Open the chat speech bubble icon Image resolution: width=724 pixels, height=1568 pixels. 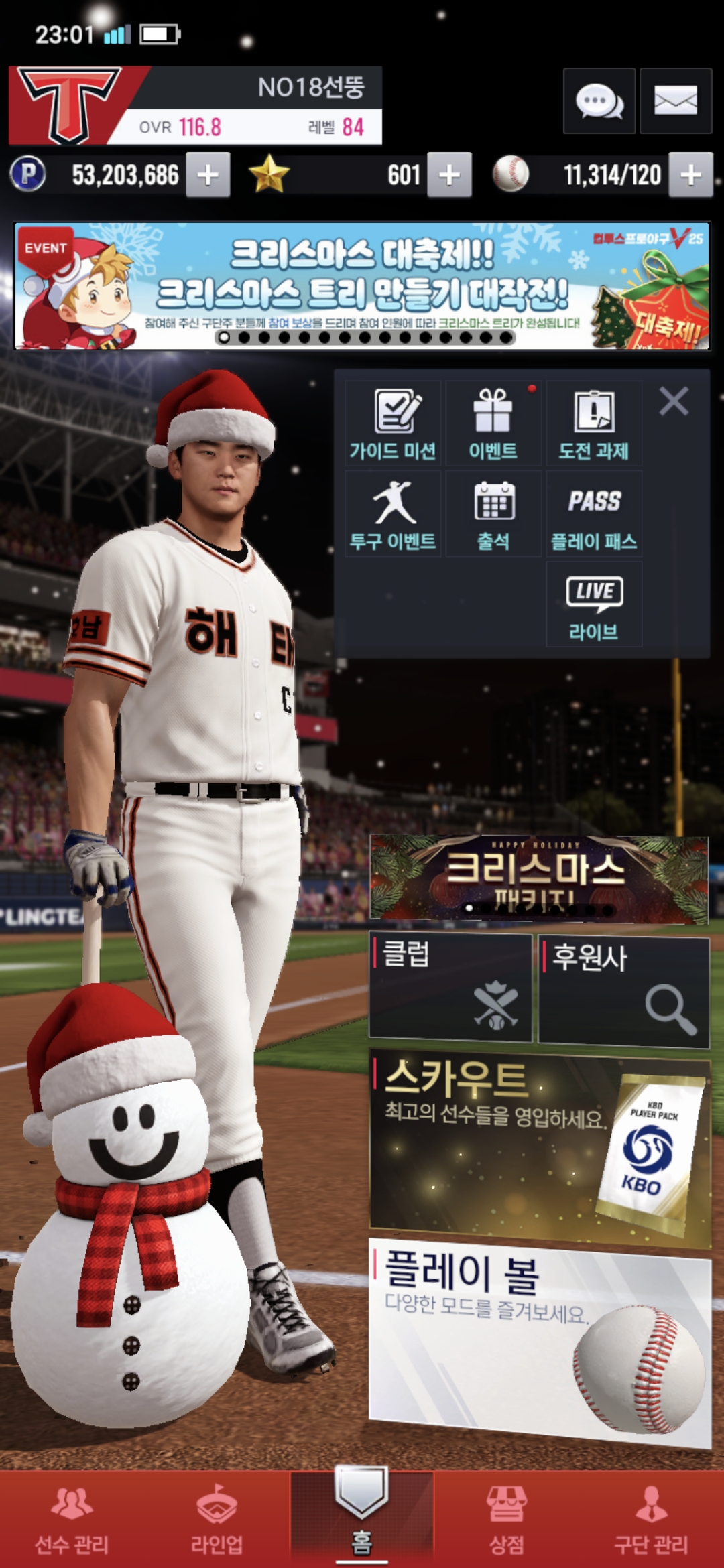coord(599,101)
